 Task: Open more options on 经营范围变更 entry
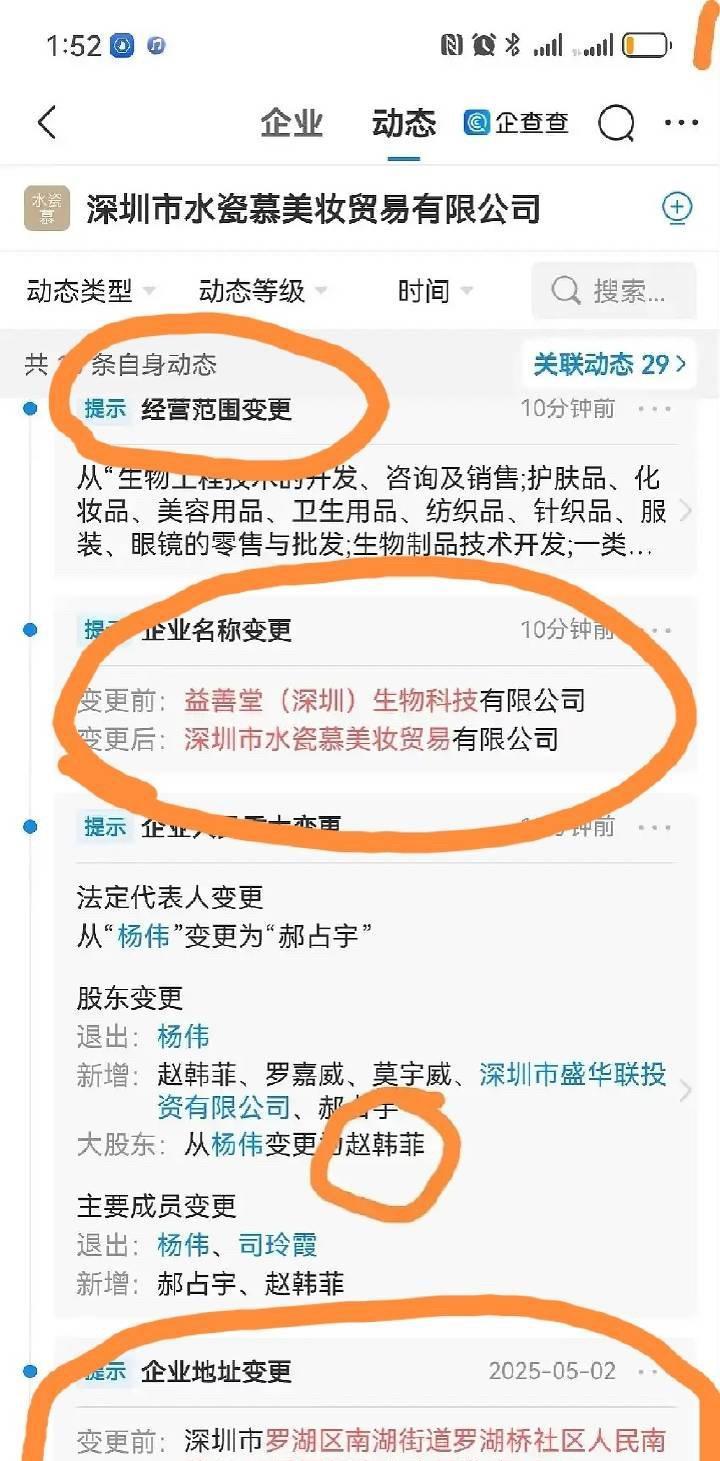point(656,409)
